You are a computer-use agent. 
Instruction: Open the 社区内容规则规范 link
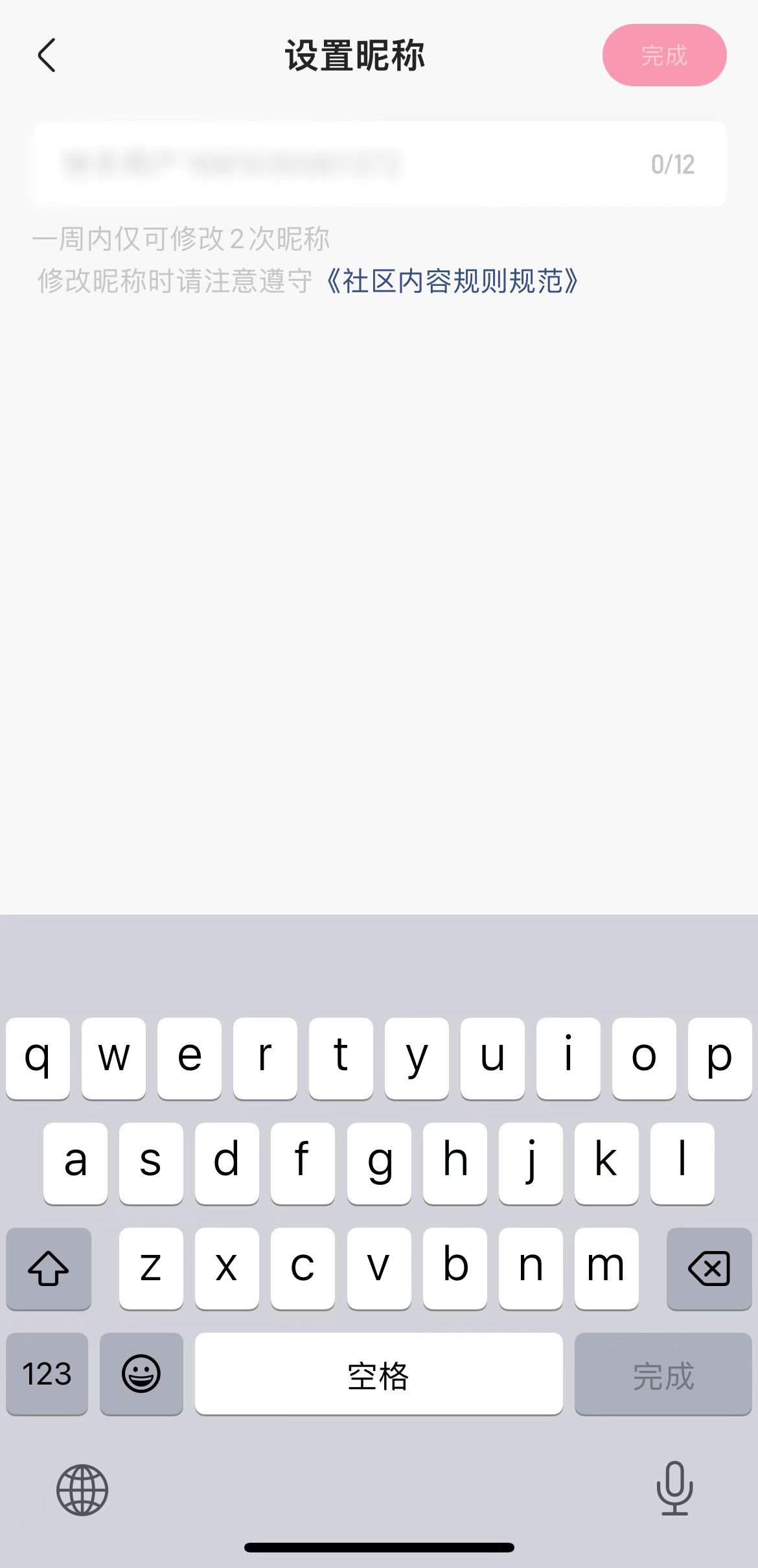(x=452, y=281)
